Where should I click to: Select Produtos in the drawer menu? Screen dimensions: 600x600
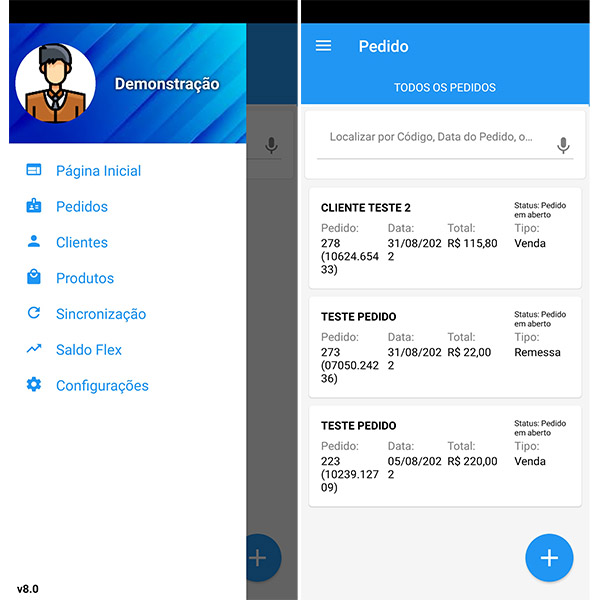(85, 279)
